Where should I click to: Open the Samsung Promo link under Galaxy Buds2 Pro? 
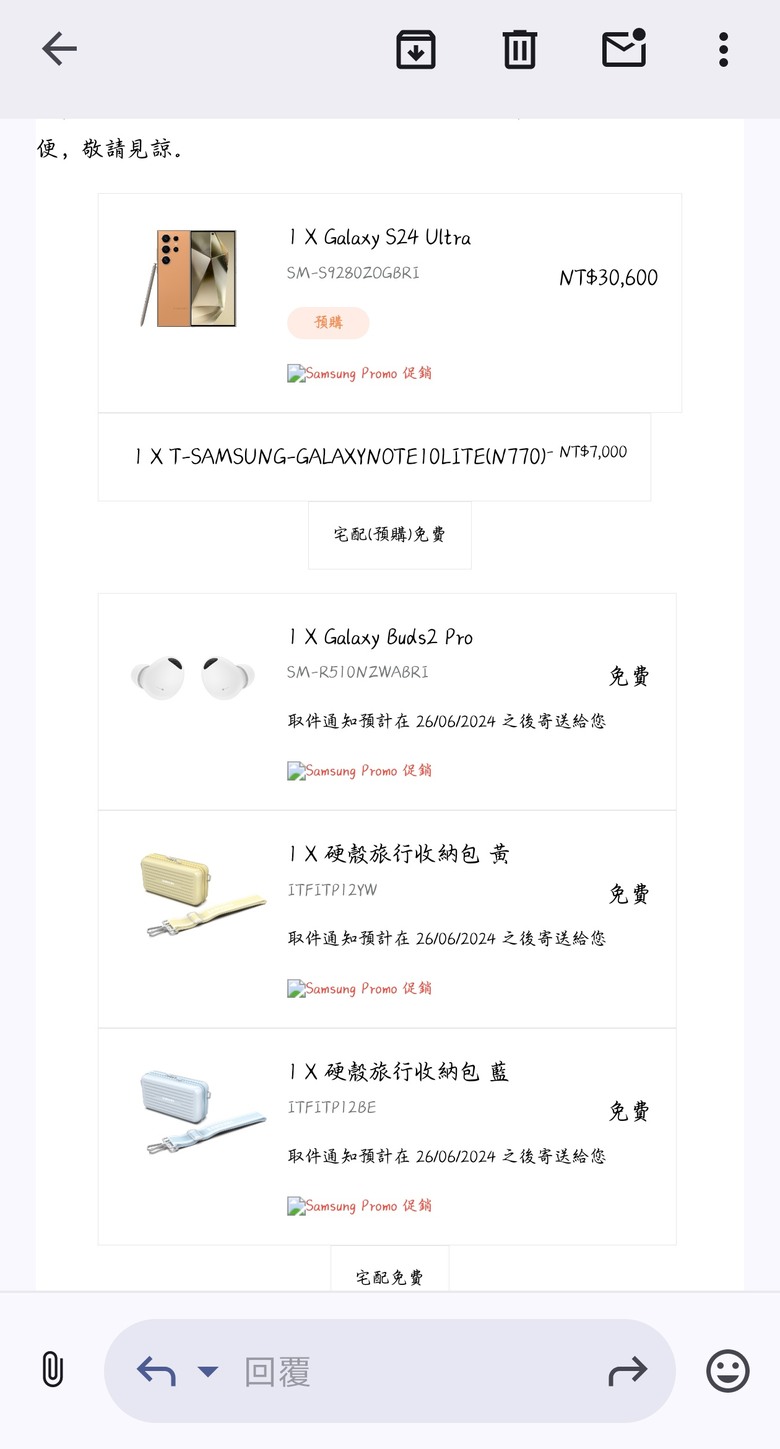click(x=360, y=771)
